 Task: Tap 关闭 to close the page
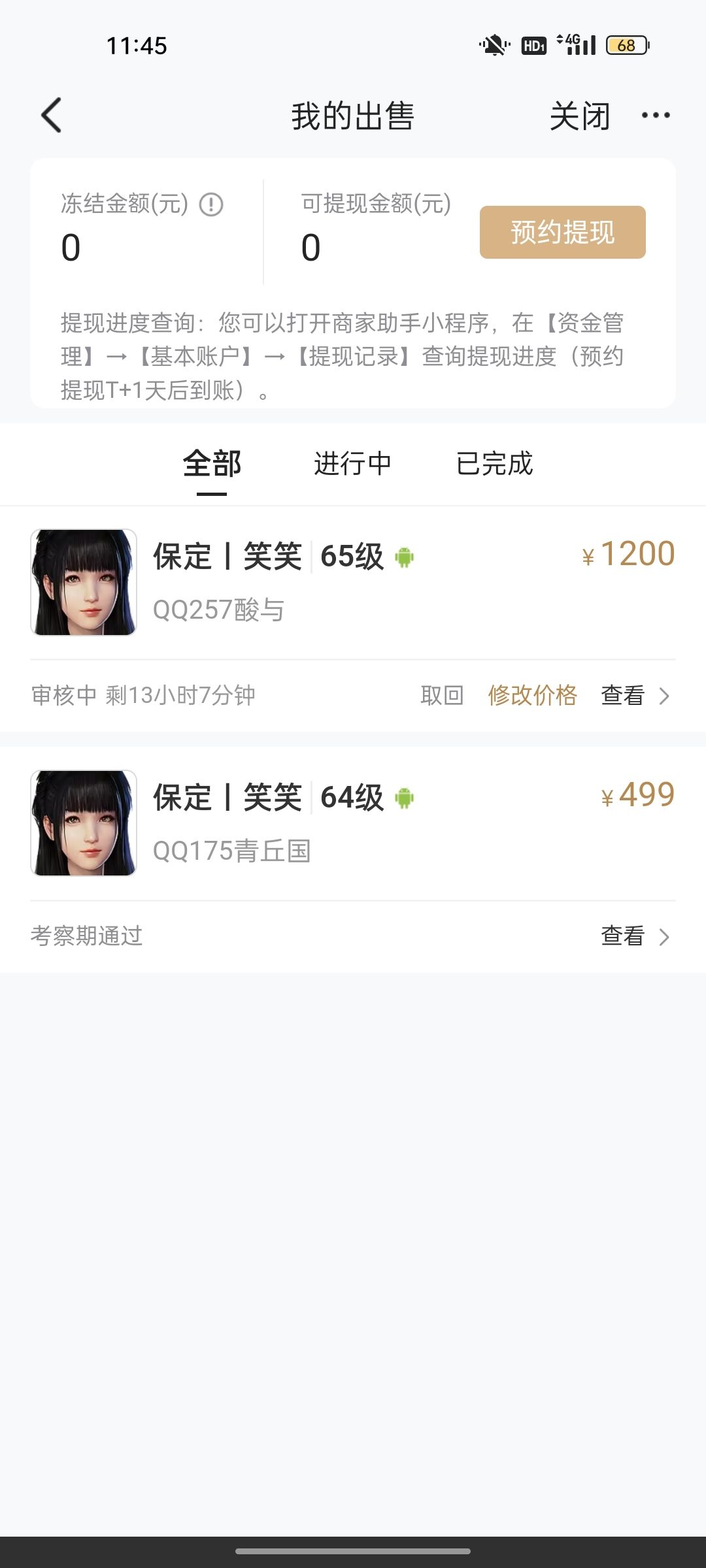coord(579,116)
